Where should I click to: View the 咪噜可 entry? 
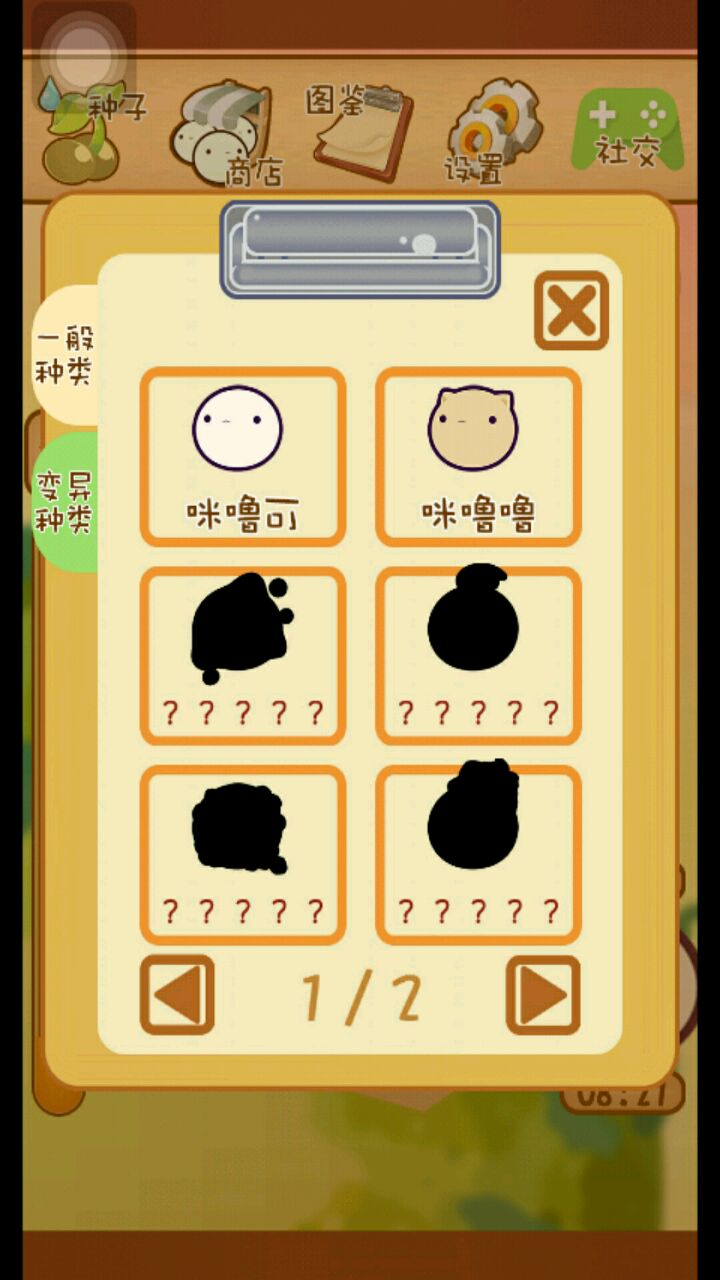pos(242,456)
